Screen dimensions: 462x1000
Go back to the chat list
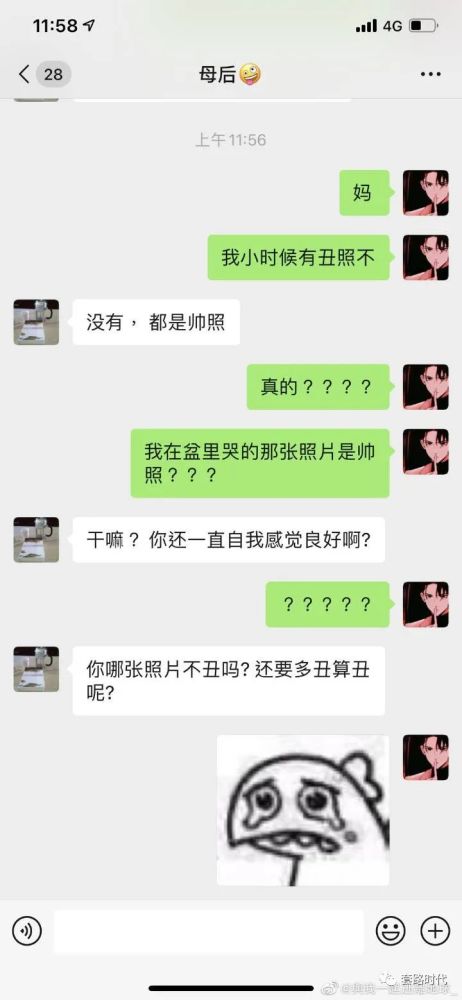click(43, 75)
